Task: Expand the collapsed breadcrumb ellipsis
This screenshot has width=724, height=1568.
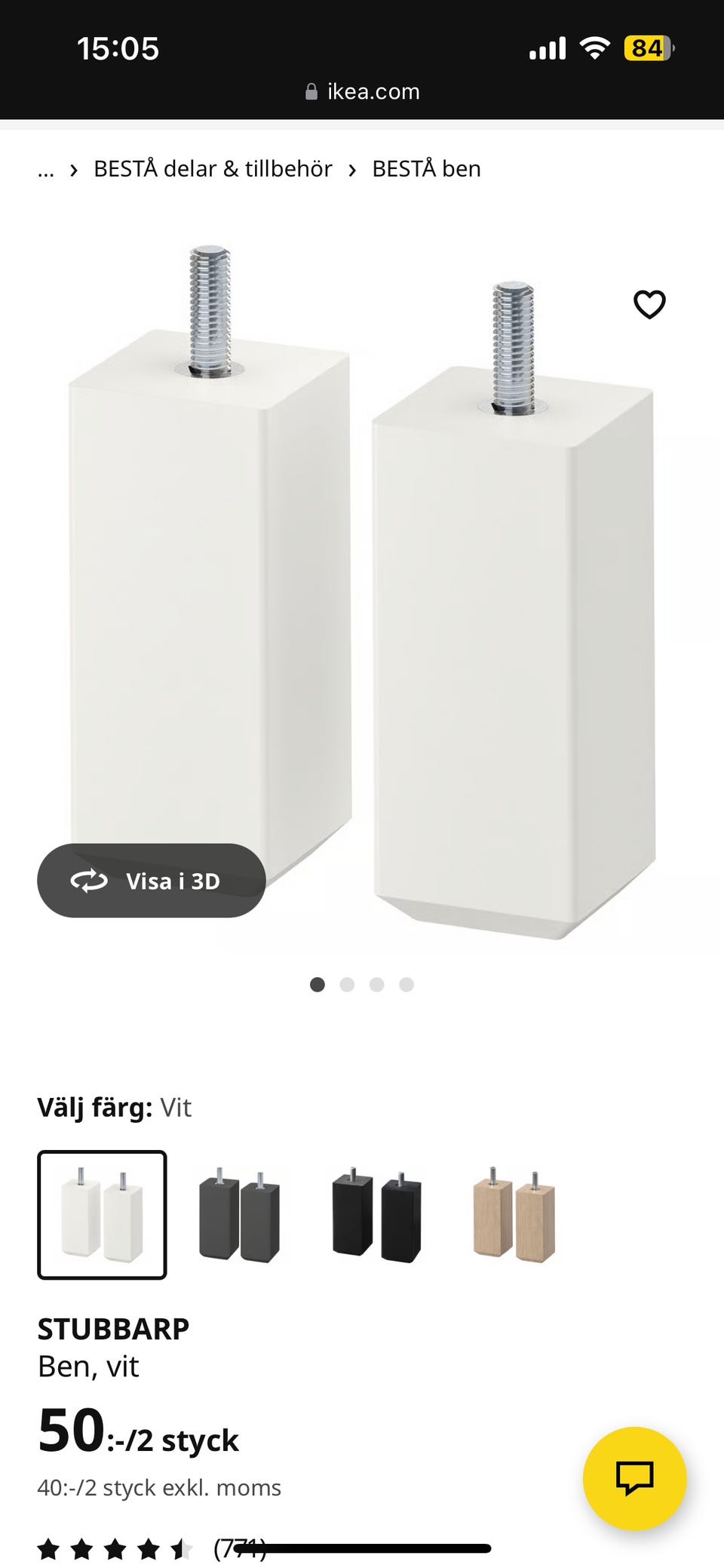Action: point(46,171)
